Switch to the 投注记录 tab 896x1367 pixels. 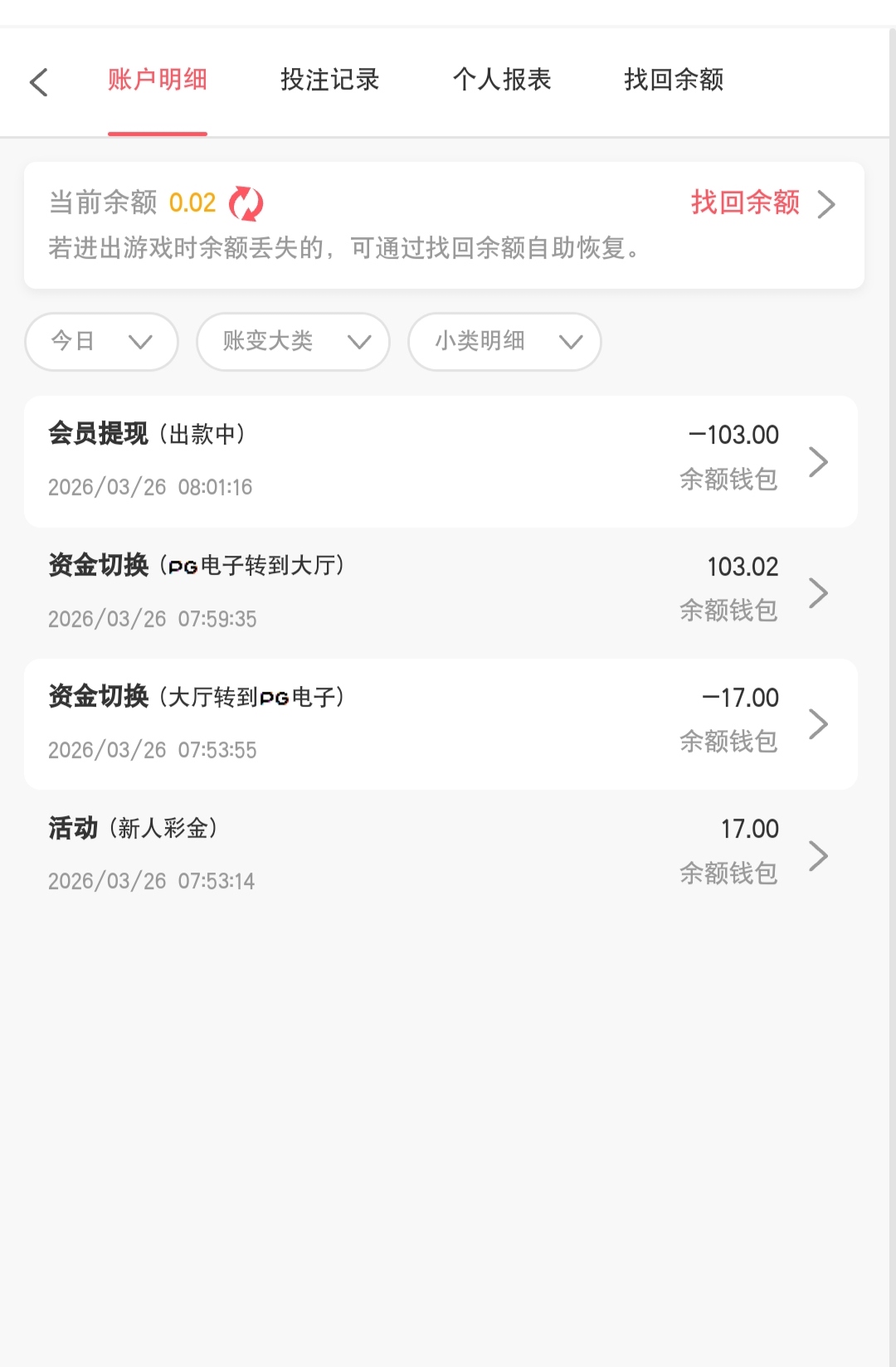329,80
